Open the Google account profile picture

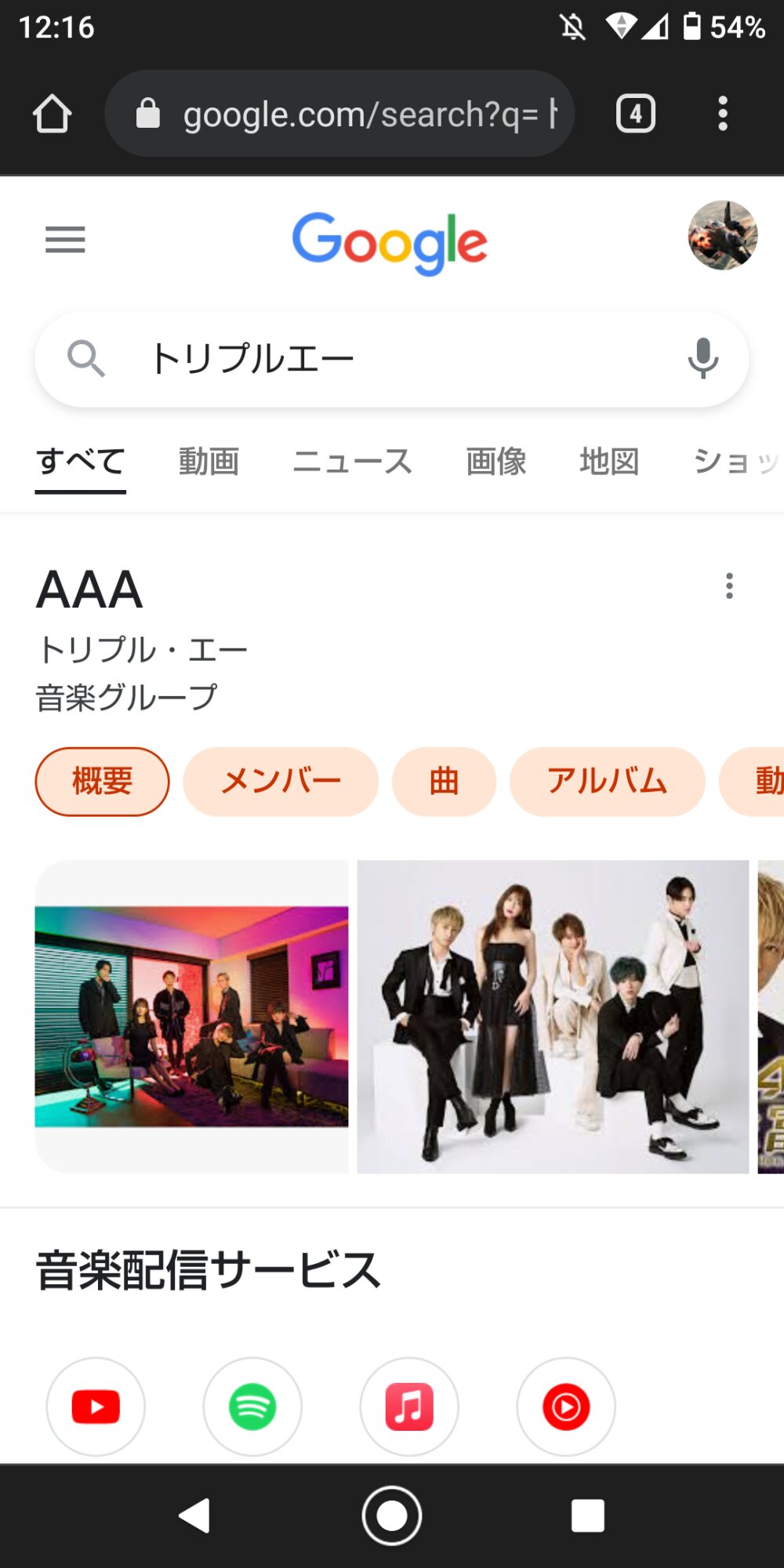pos(722,235)
